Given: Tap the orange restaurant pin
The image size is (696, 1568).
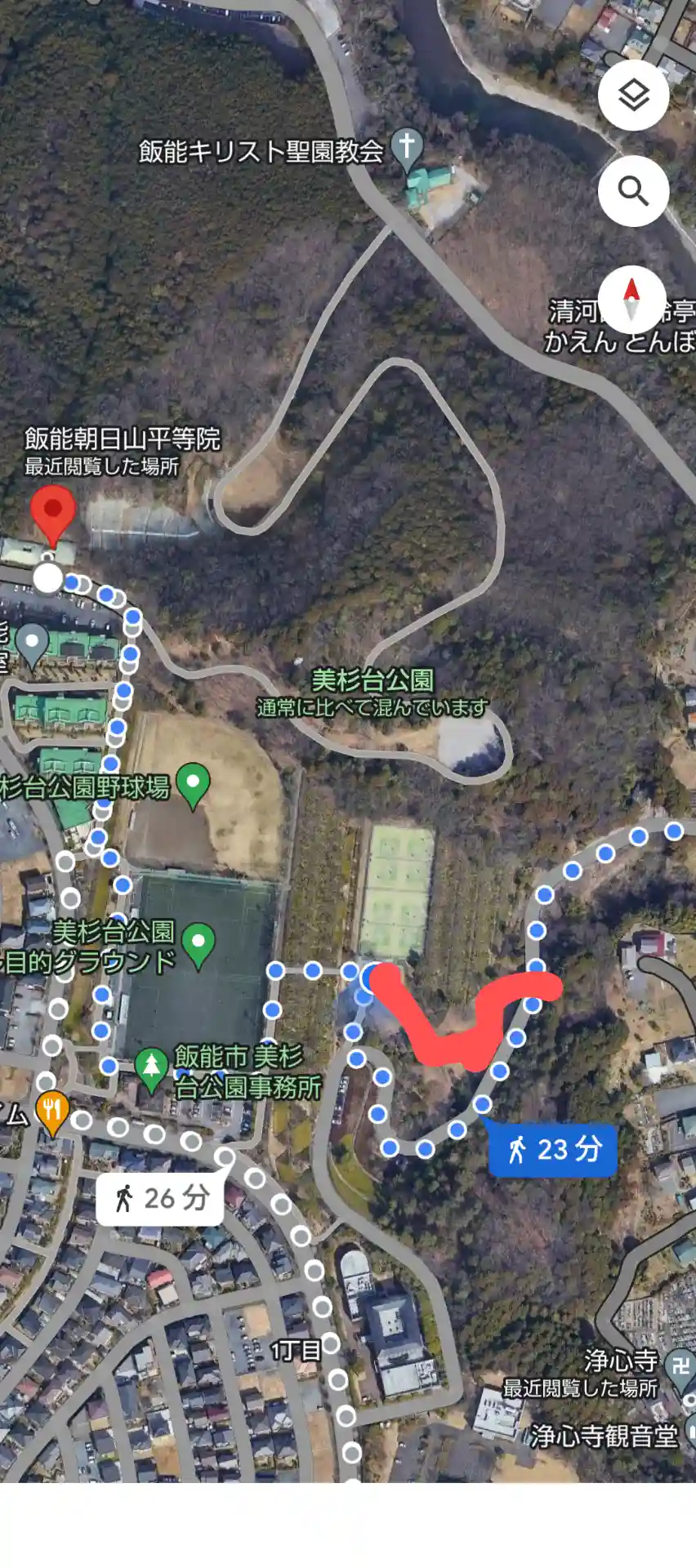Looking at the screenshot, I should tap(52, 1111).
